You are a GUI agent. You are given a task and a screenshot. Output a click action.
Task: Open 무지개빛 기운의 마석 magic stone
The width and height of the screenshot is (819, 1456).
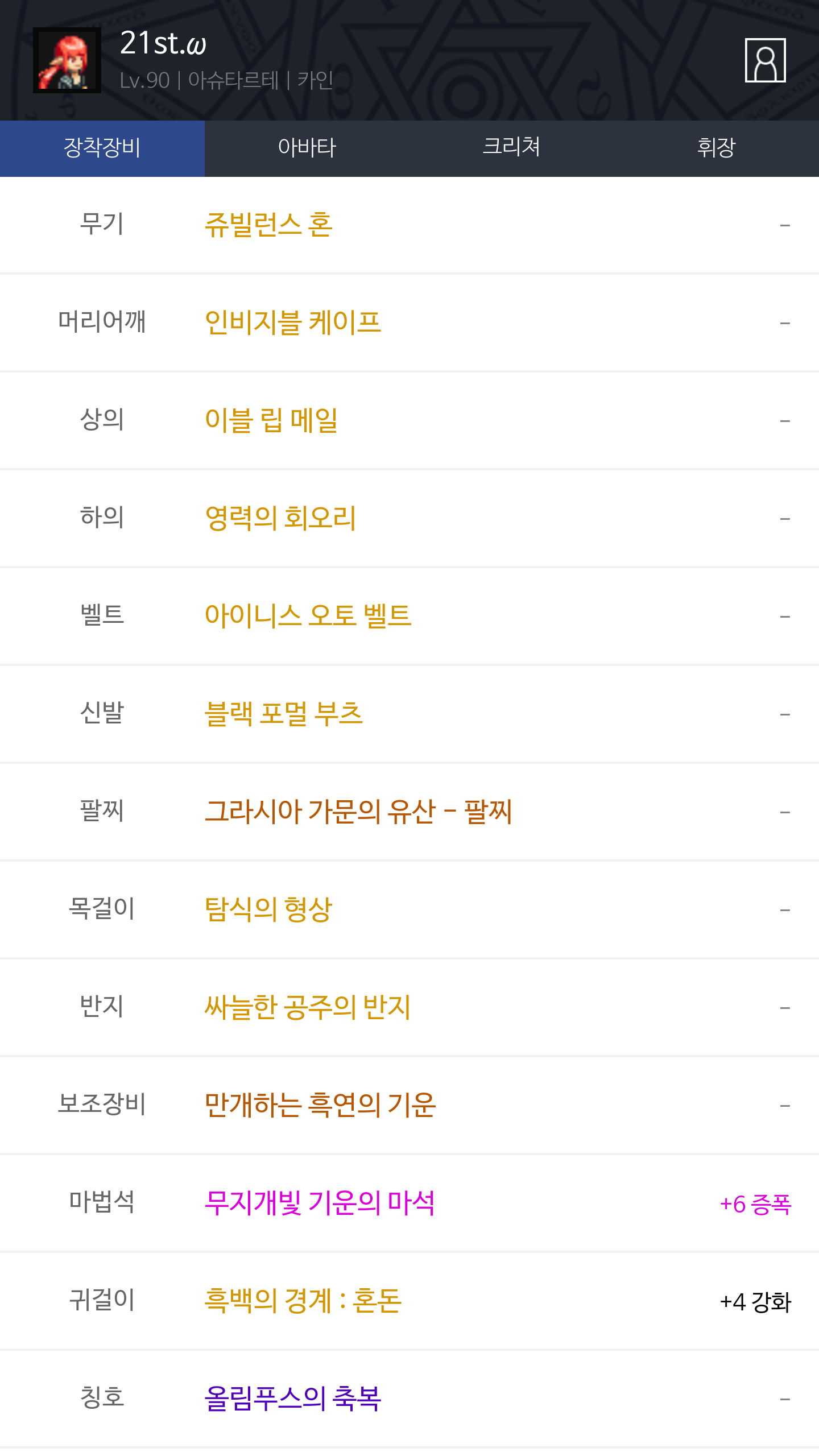coord(320,1203)
